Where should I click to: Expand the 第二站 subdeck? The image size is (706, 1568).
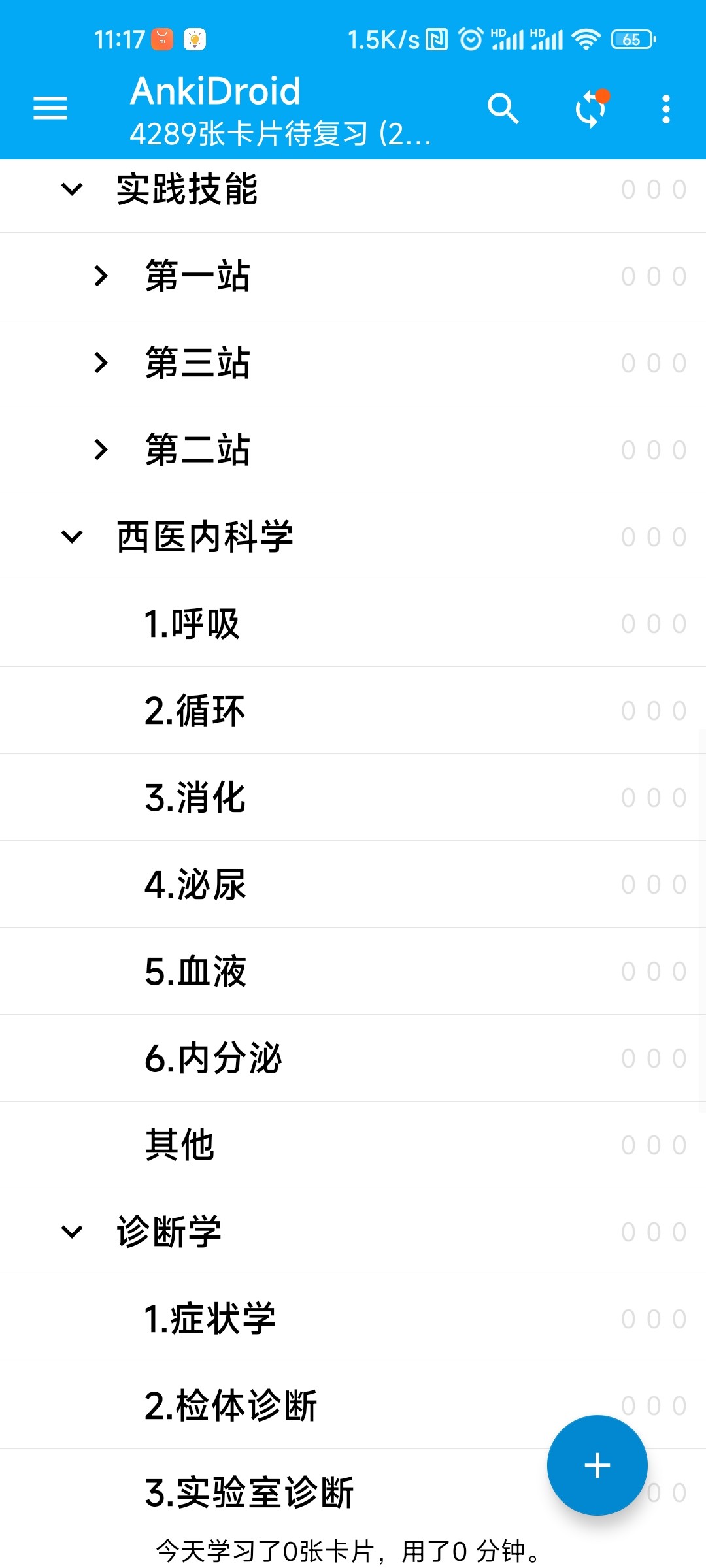pos(101,449)
